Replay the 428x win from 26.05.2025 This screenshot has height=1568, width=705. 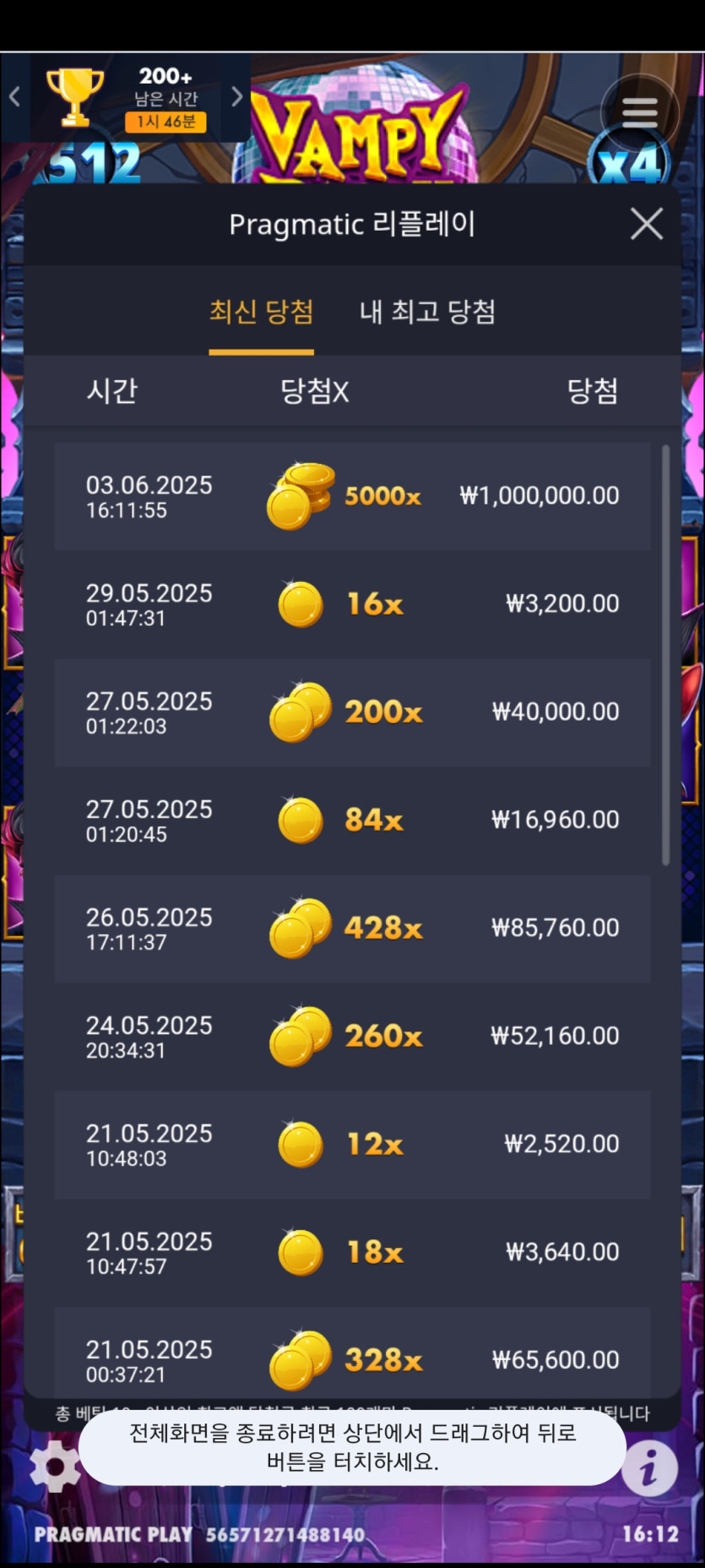pos(352,929)
